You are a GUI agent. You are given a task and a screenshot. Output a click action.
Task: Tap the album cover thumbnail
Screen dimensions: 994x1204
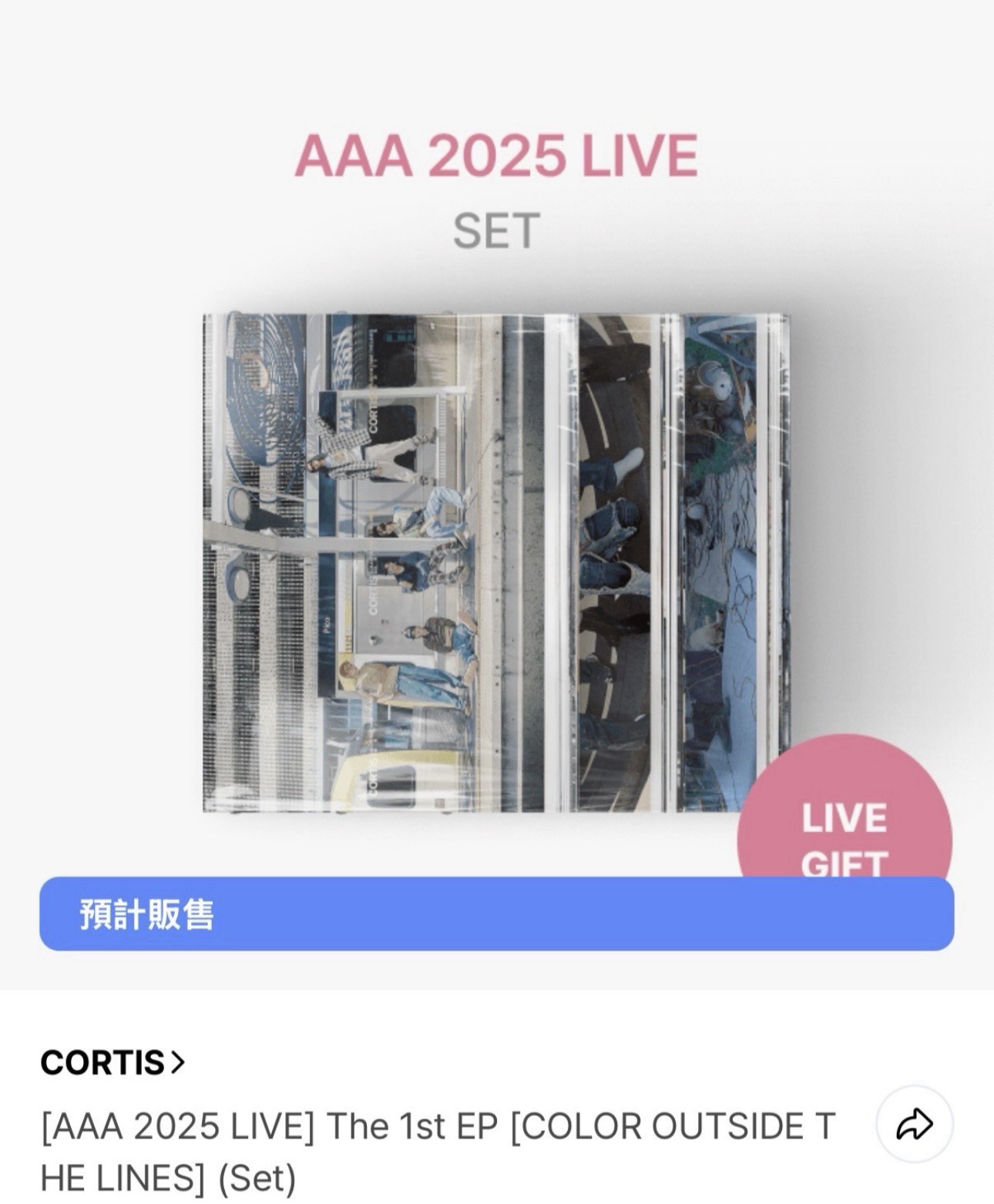pos(493,562)
